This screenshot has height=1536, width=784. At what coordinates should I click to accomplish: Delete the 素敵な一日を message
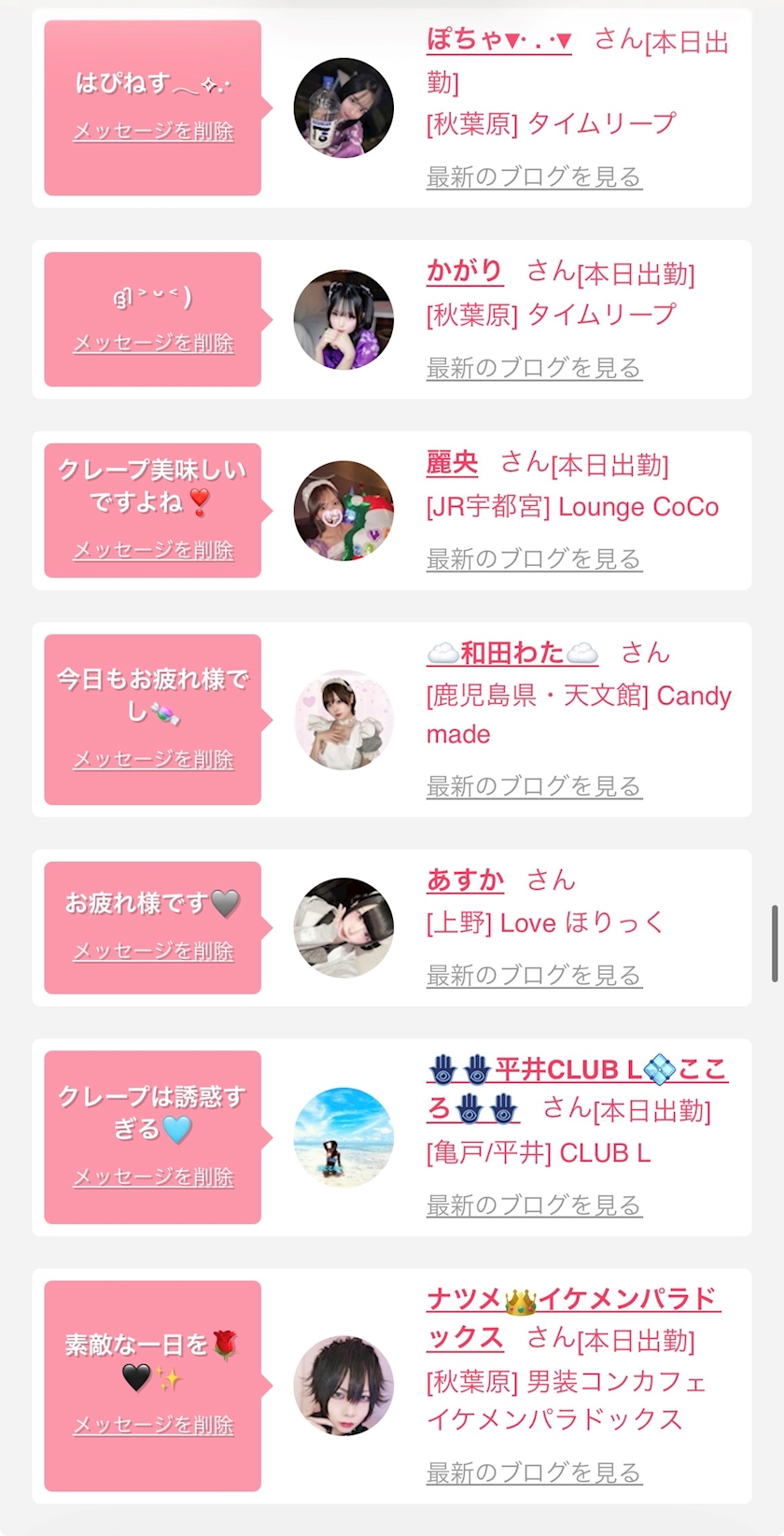tap(153, 1425)
